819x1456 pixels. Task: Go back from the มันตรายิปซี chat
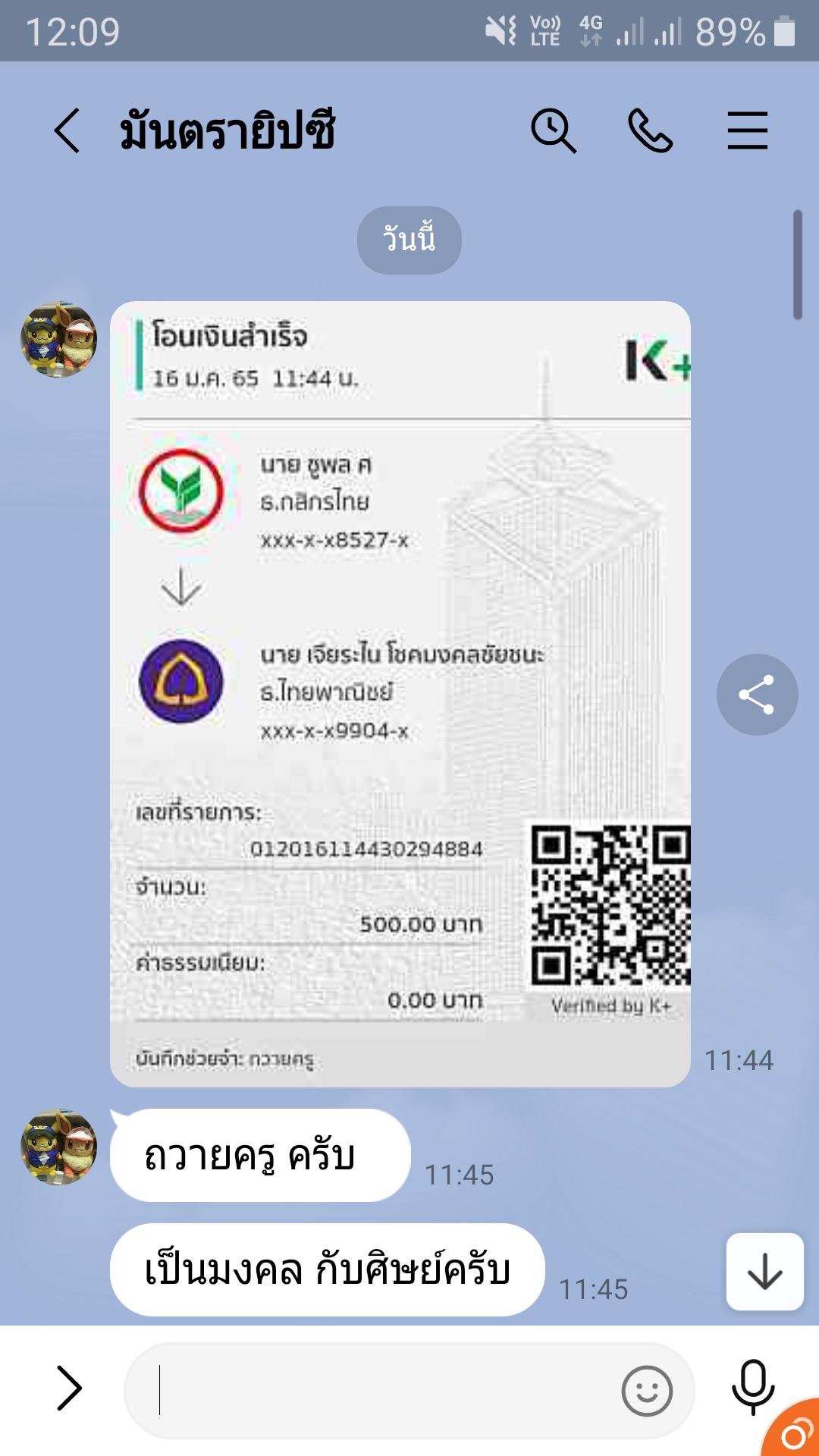[67, 130]
